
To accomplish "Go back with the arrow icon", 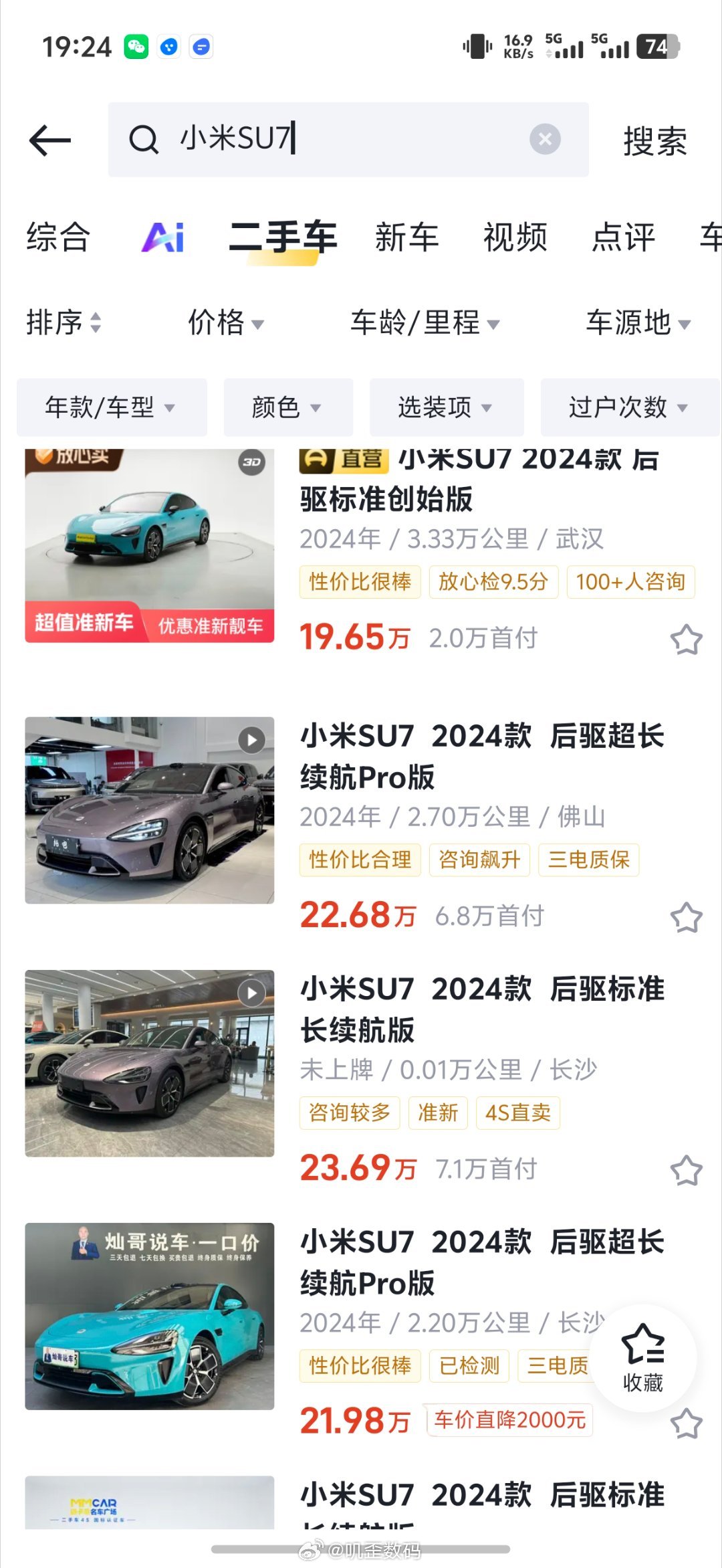I will point(50,140).
